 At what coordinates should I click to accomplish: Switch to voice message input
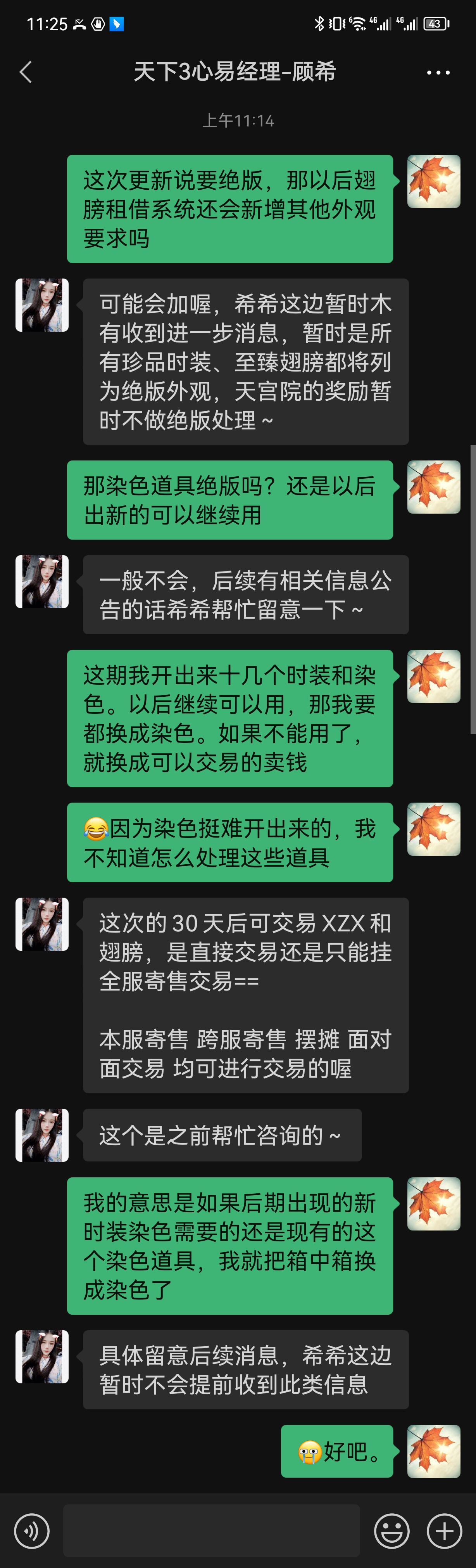(32, 1530)
